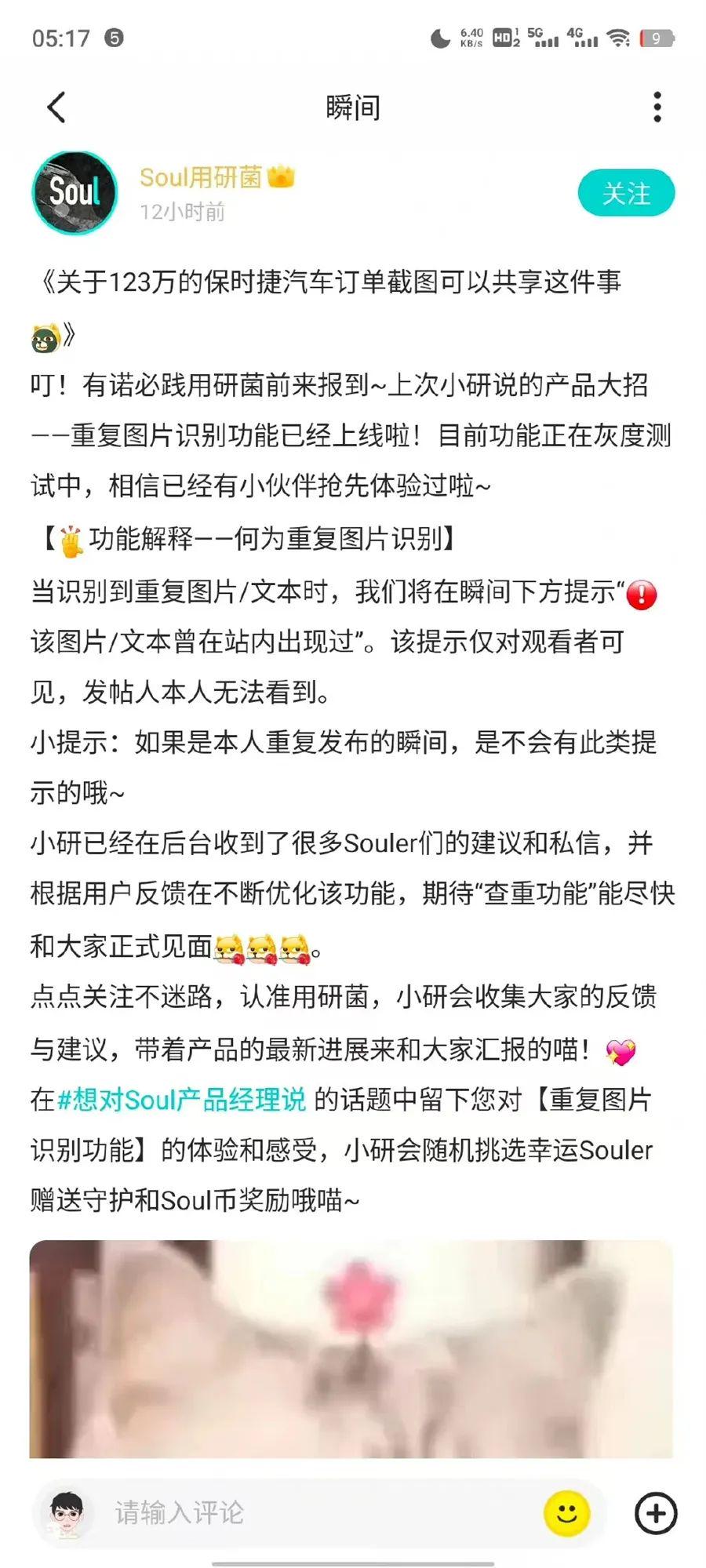The image size is (706, 1568).
Task: Open the #想对Soul产品经理说 topic link
Action: point(182,1100)
